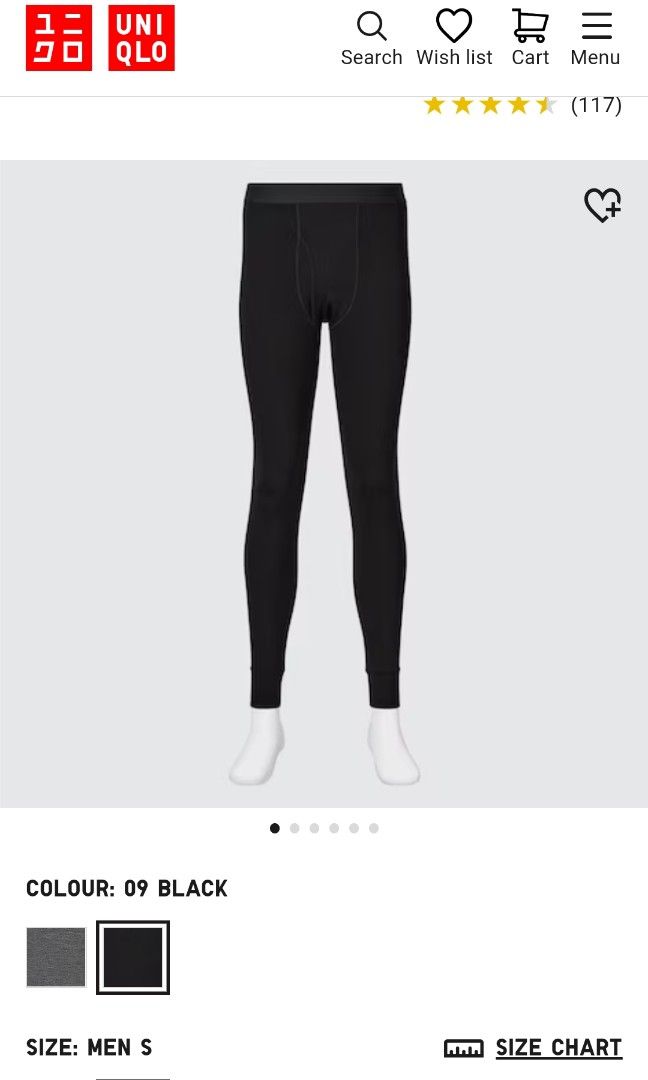The image size is (648, 1080).
Task: Select the grey colour swatch
Action: (x=56, y=957)
